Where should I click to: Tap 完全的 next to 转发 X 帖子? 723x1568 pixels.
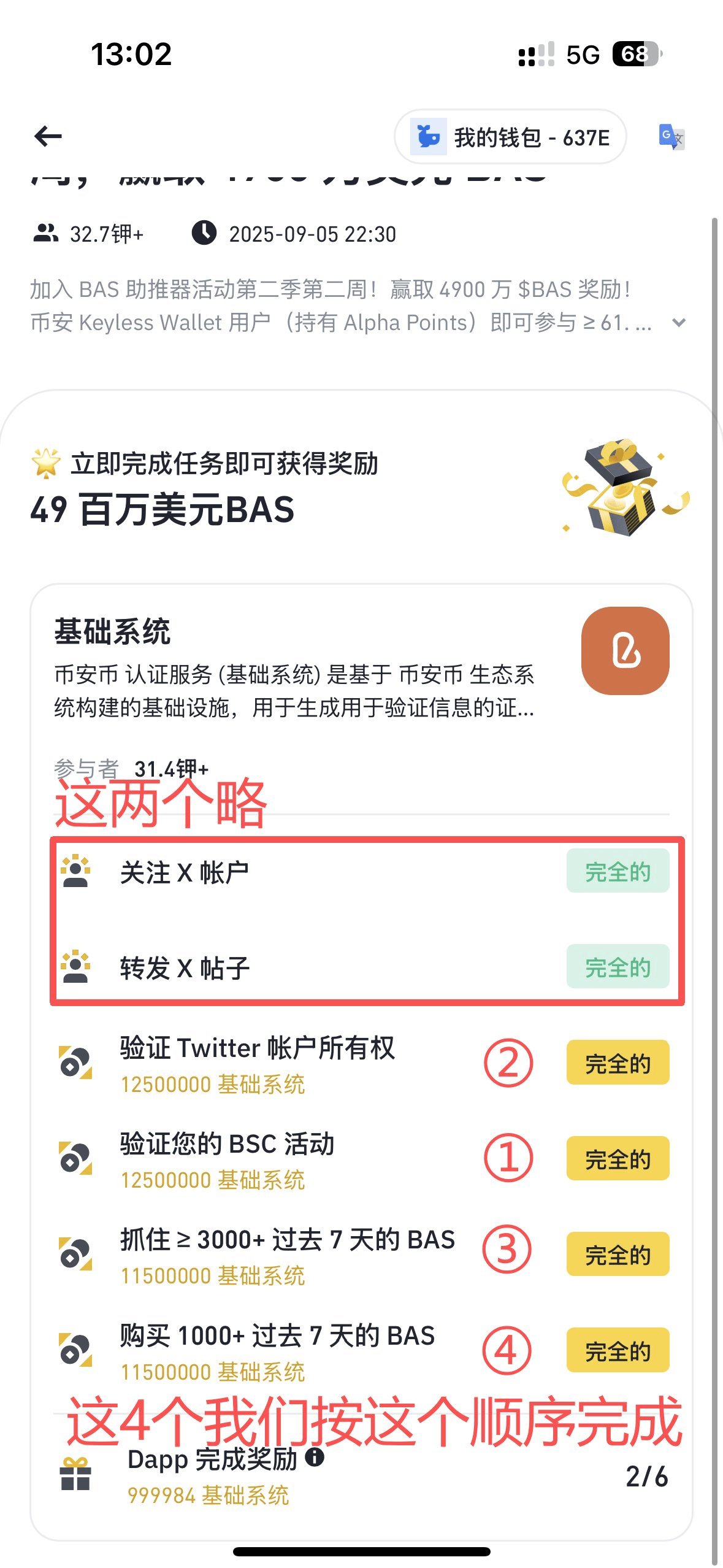click(x=617, y=967)
